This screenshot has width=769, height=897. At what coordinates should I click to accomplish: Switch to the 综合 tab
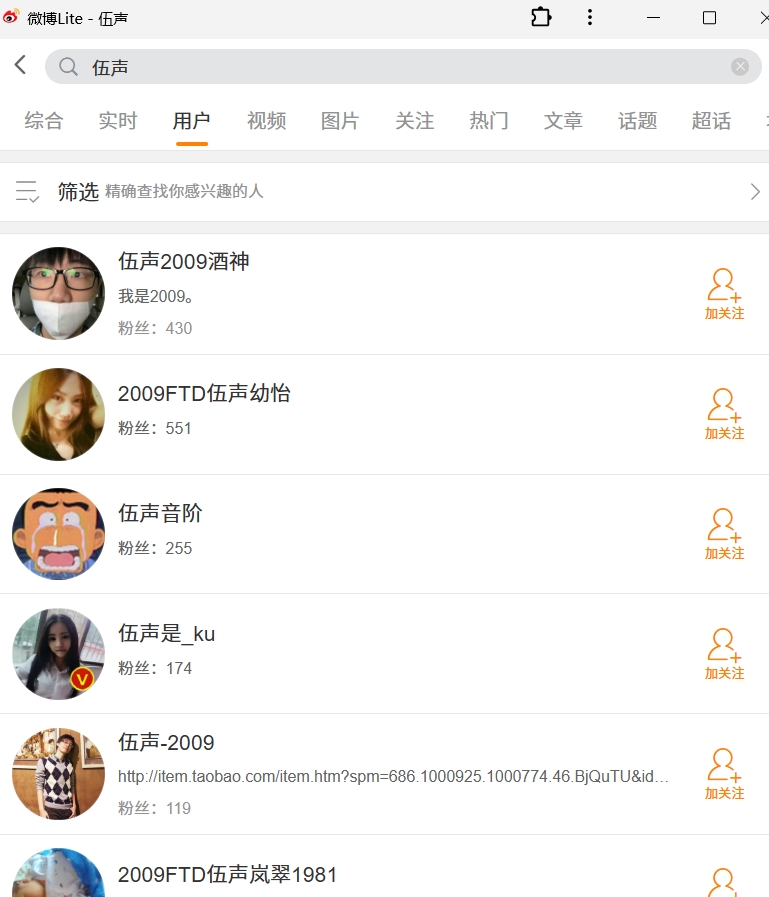point(44,121)
